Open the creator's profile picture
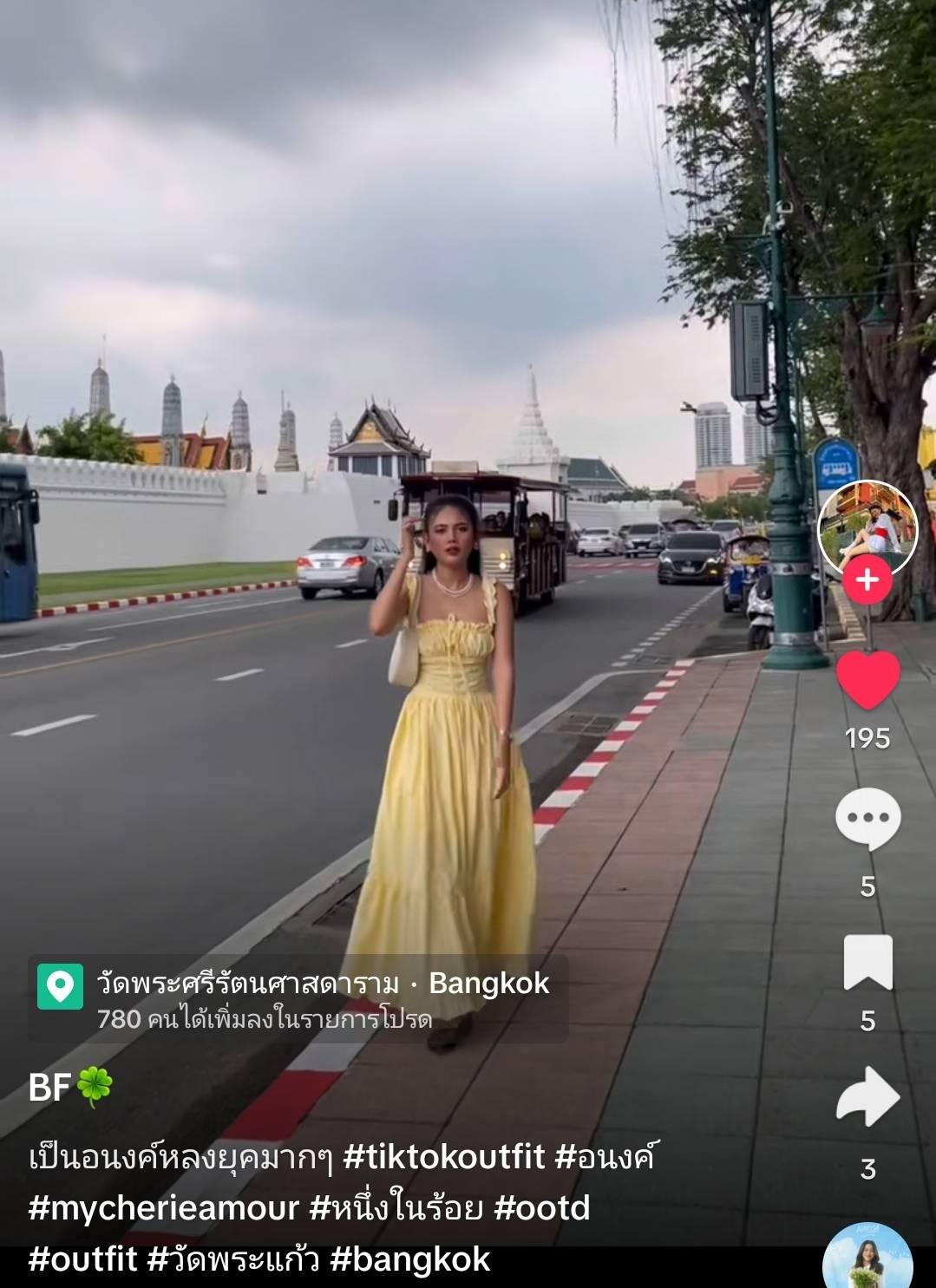Image resolution: width=936 pixels, height=1288 pixels. click(x=867, y=529)
